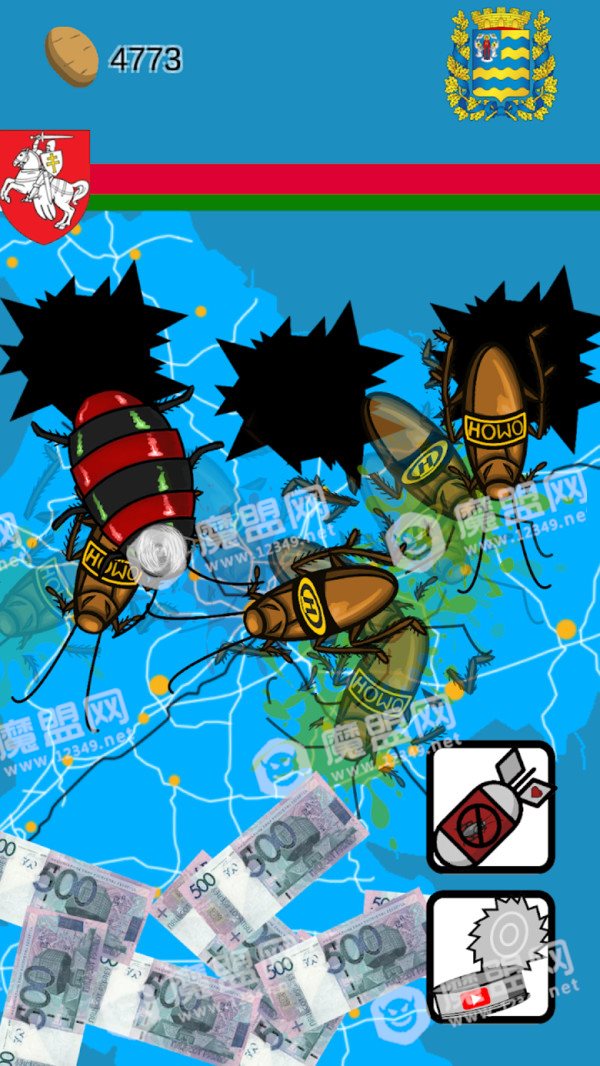The height and width of the screenshot is (1066, 600).
Task: Squash the HOWO cockroach at top right
Action: [x=495, y=422]
